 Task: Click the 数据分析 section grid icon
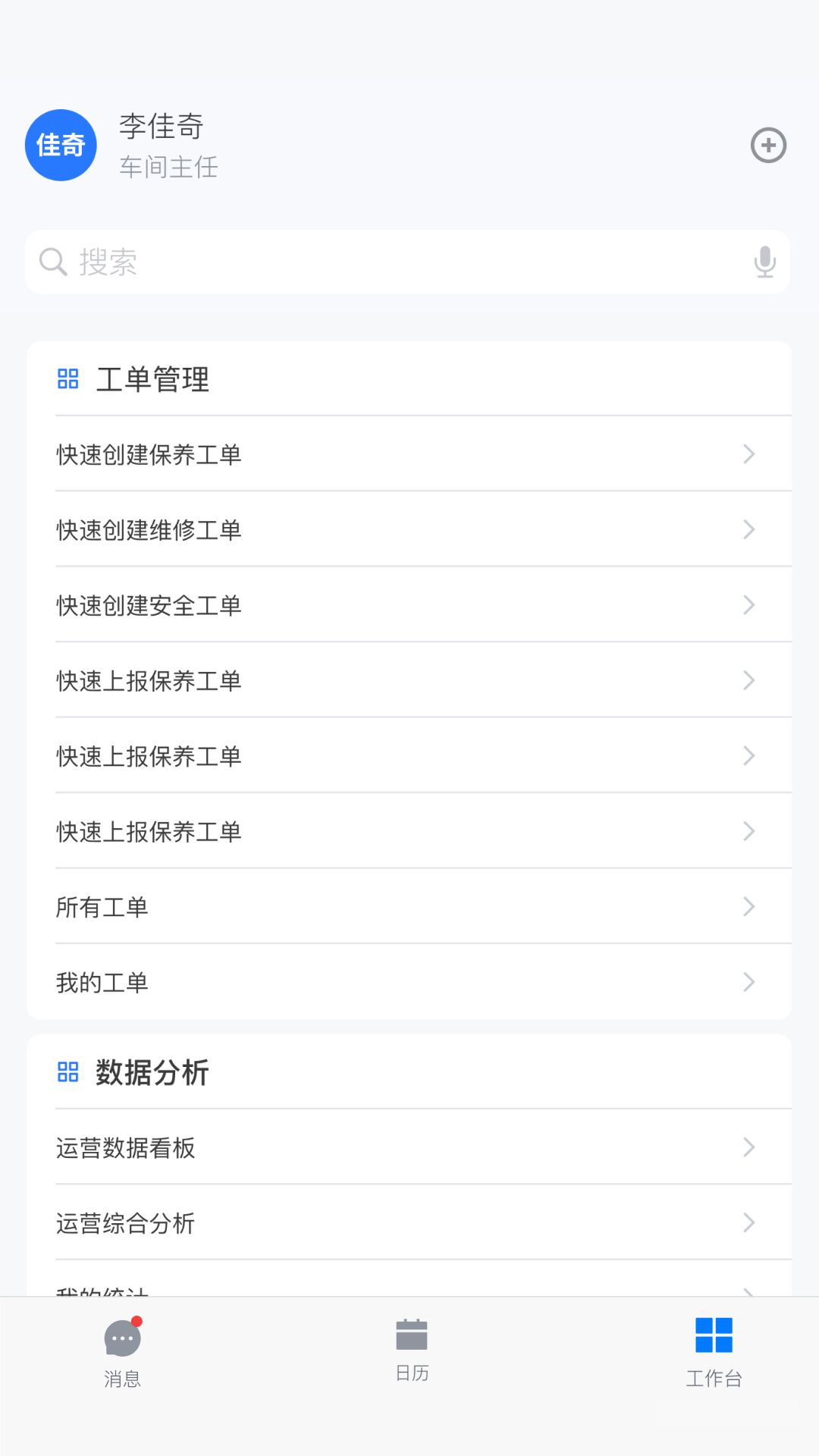tap(67, 1072)
